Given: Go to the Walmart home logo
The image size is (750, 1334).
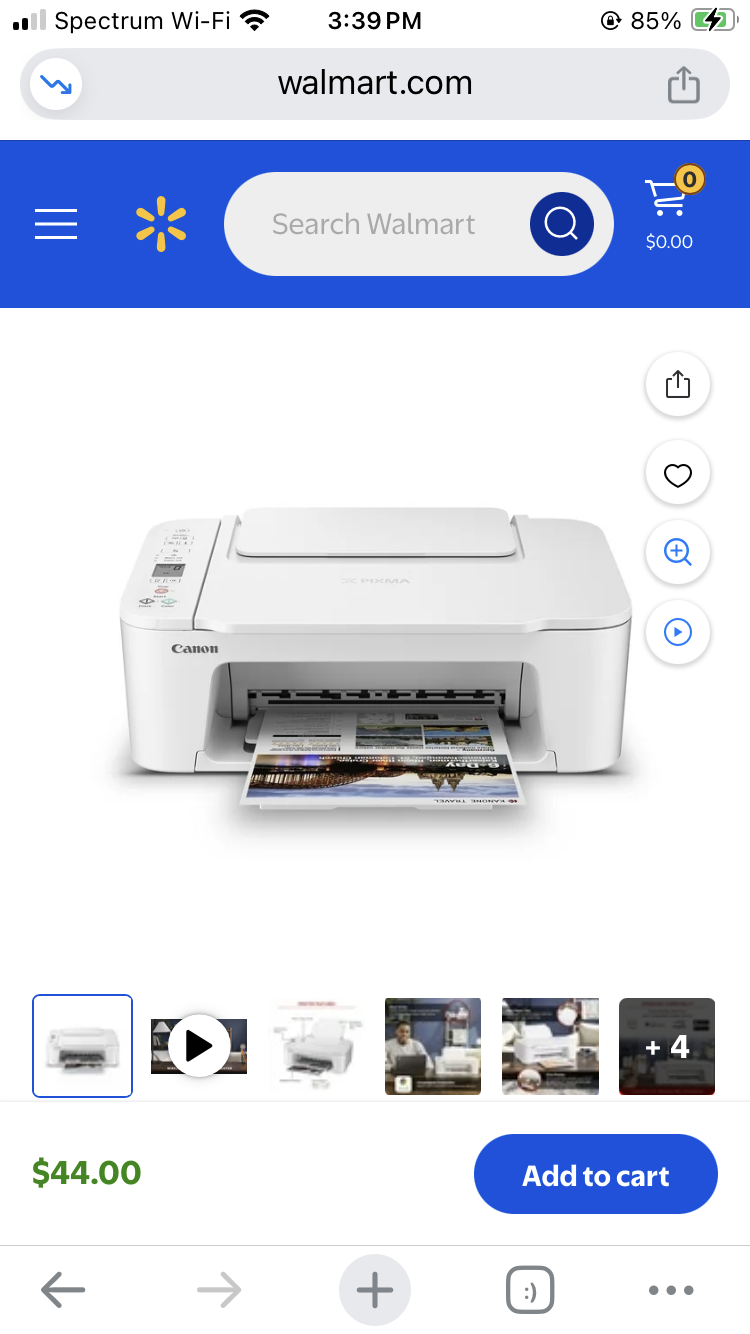Looking at the screenshot, I should 161,224.
